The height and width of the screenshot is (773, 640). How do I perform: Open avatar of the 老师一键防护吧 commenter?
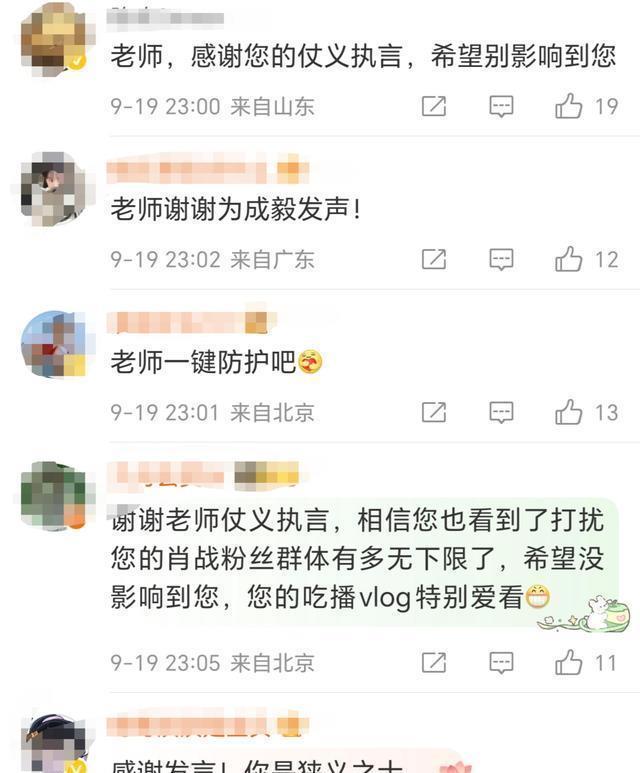click(x=53, y=343)
